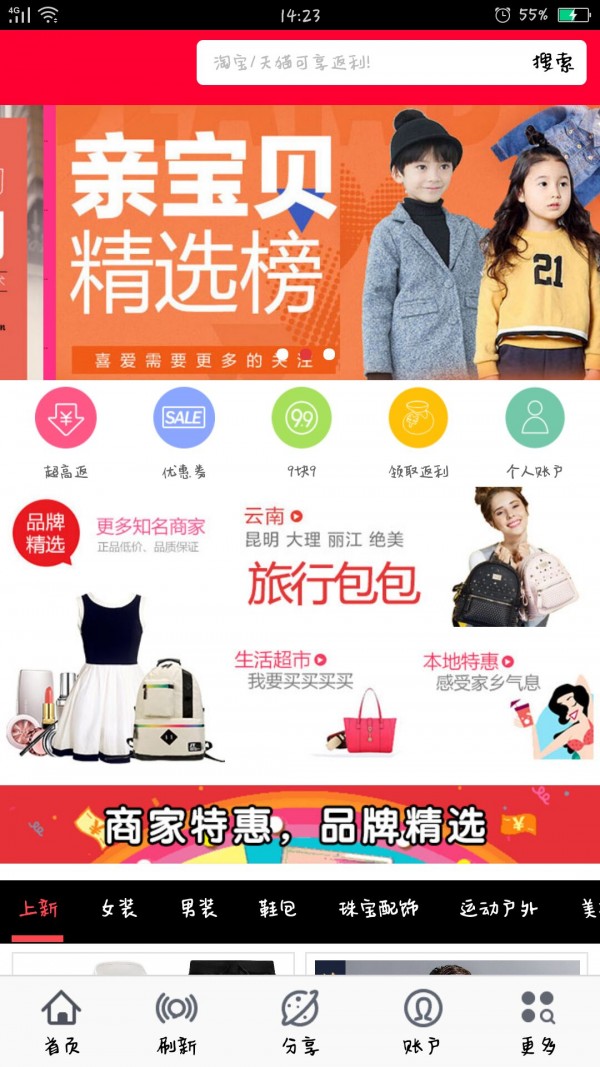Switch to the 女装 category tab
The image size is (600, 1067).
click(x=119, y=909)
